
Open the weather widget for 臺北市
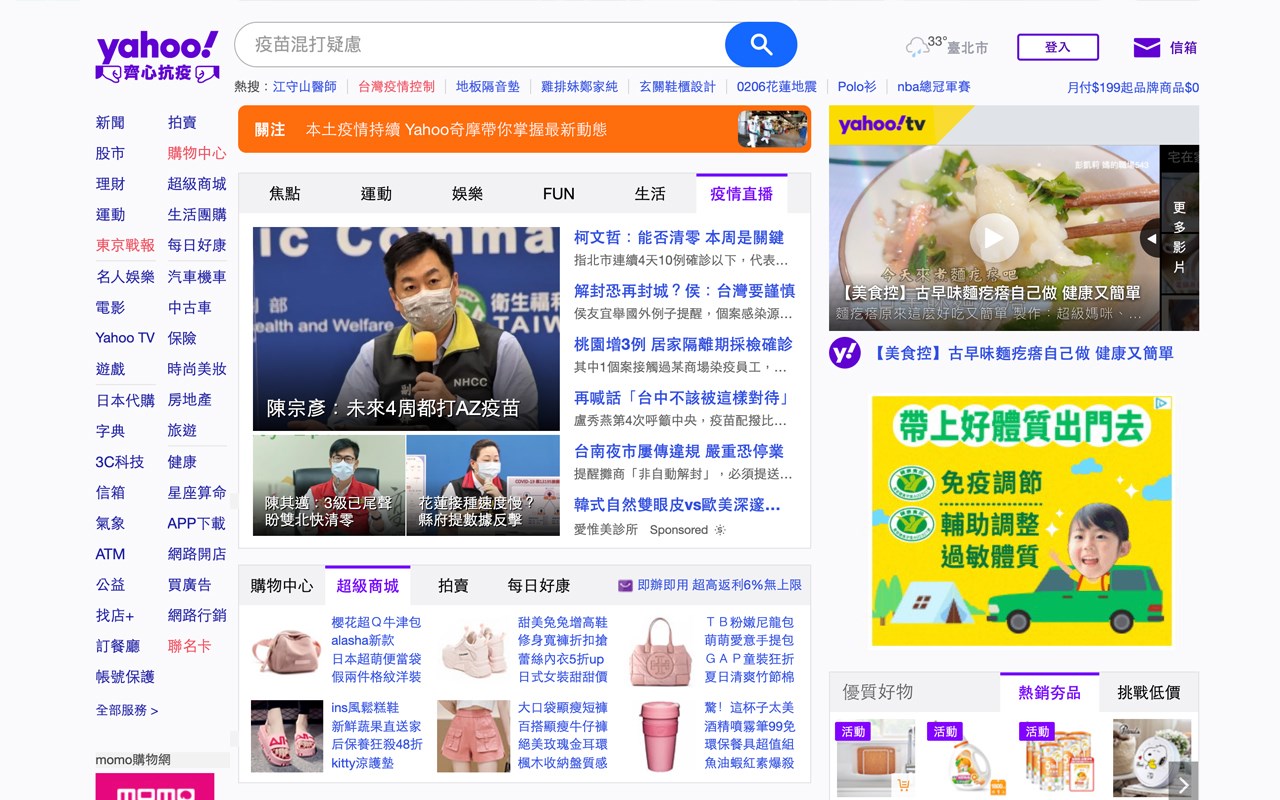point(946,47)
